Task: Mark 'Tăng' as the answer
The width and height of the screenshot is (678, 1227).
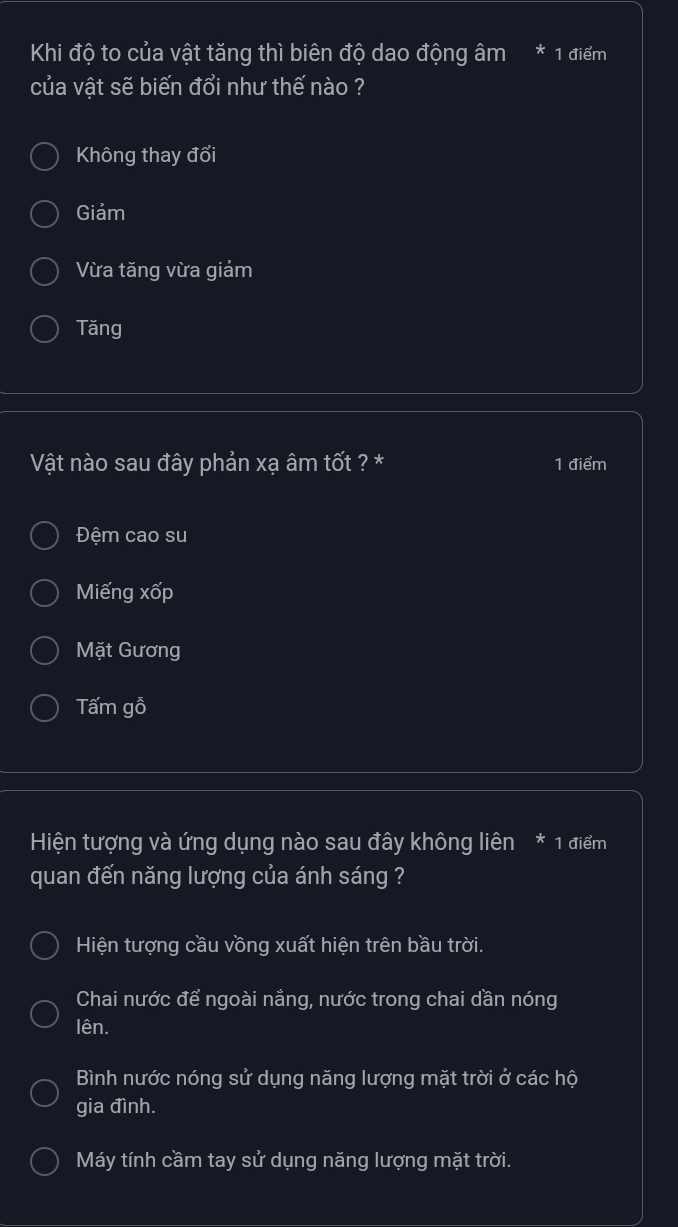Action: pos(44,329)
